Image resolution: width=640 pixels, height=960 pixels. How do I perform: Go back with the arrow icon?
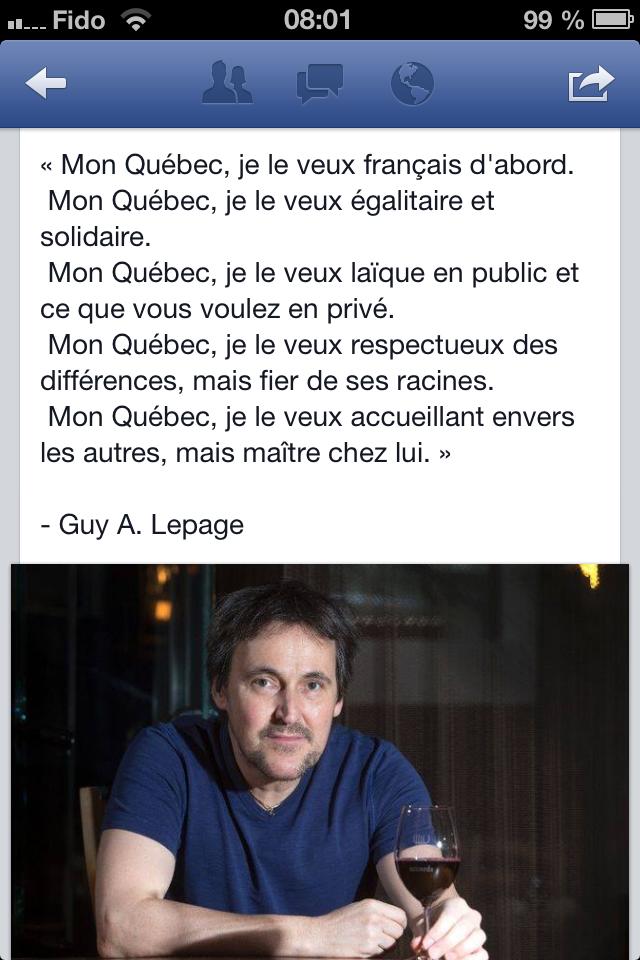(x=45, y=84)
